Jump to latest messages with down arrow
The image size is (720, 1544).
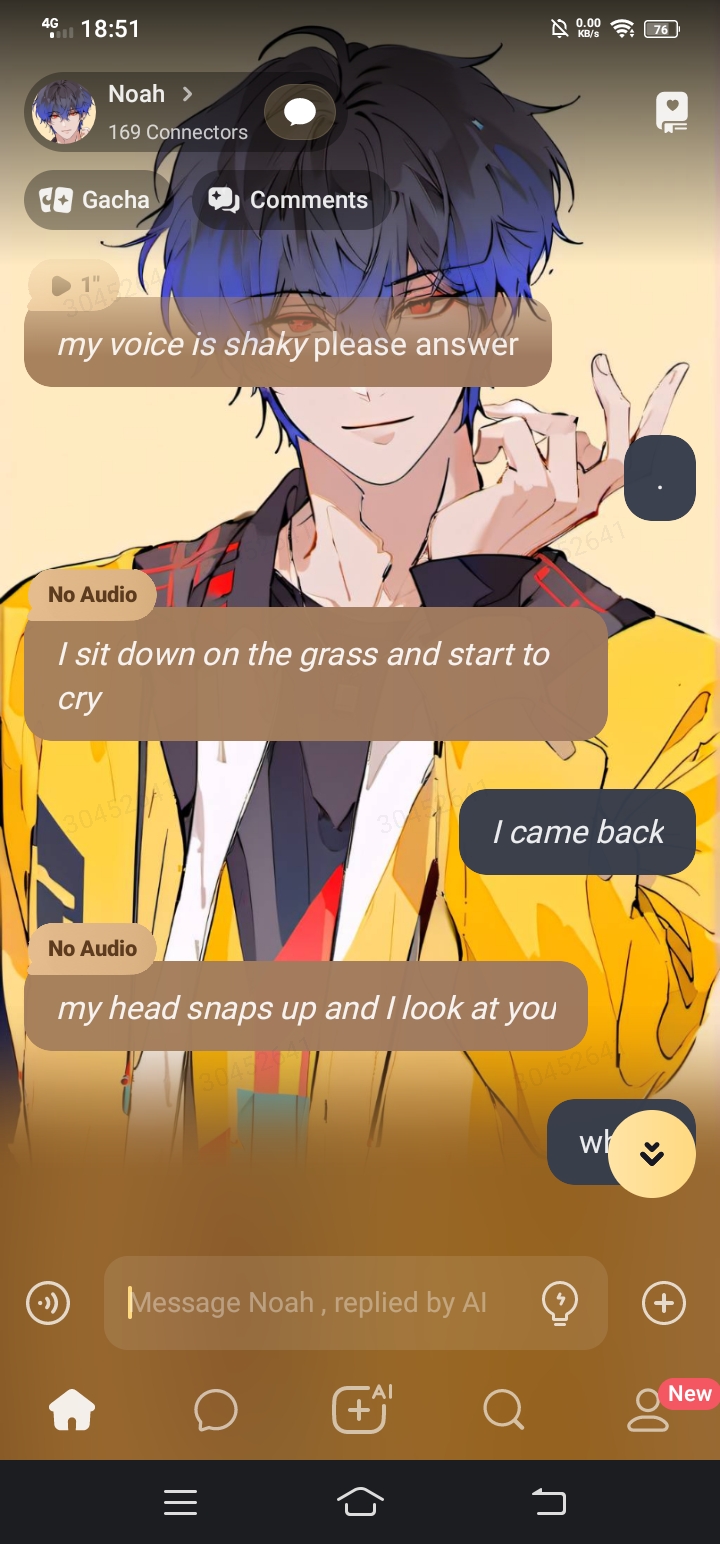(652, 1154)
